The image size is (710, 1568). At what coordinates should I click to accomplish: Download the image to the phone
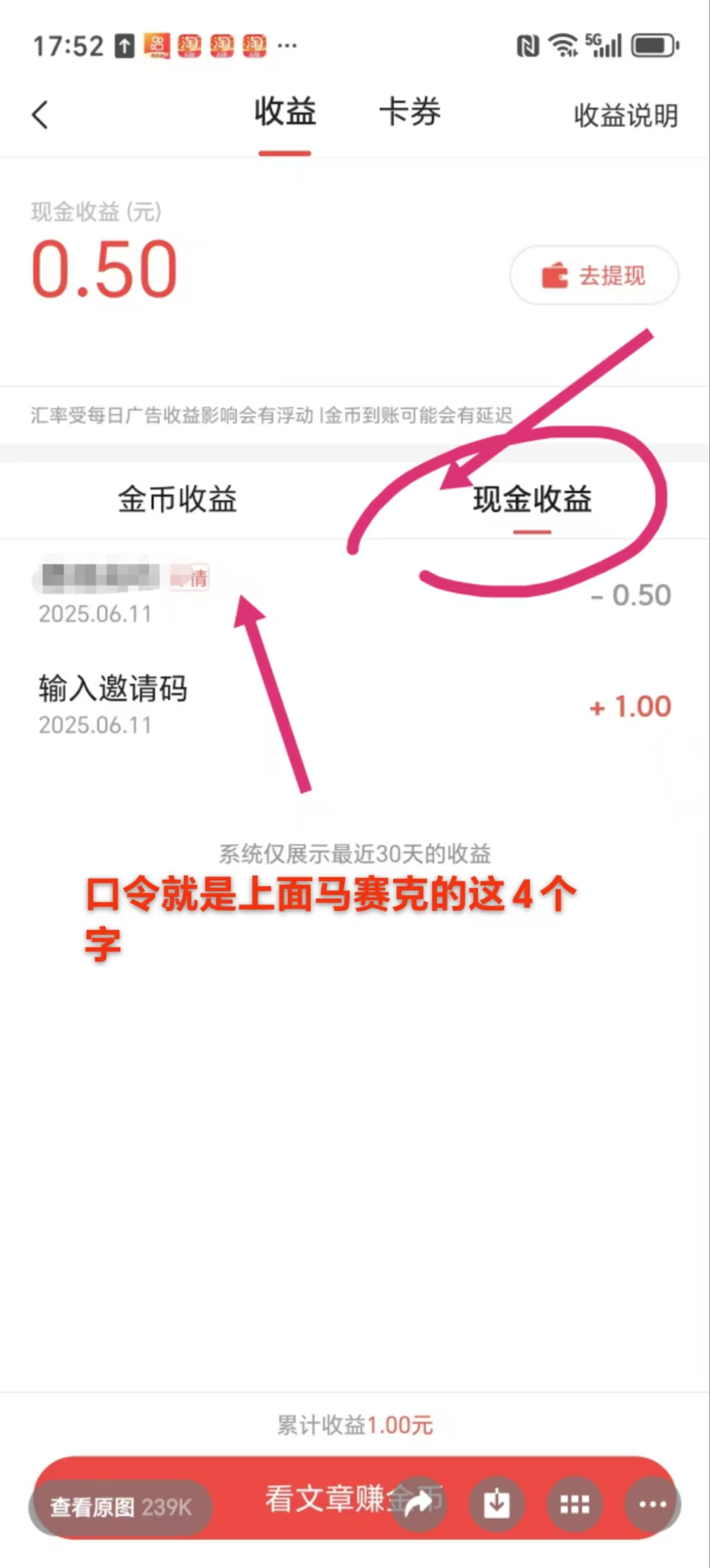497,1504
